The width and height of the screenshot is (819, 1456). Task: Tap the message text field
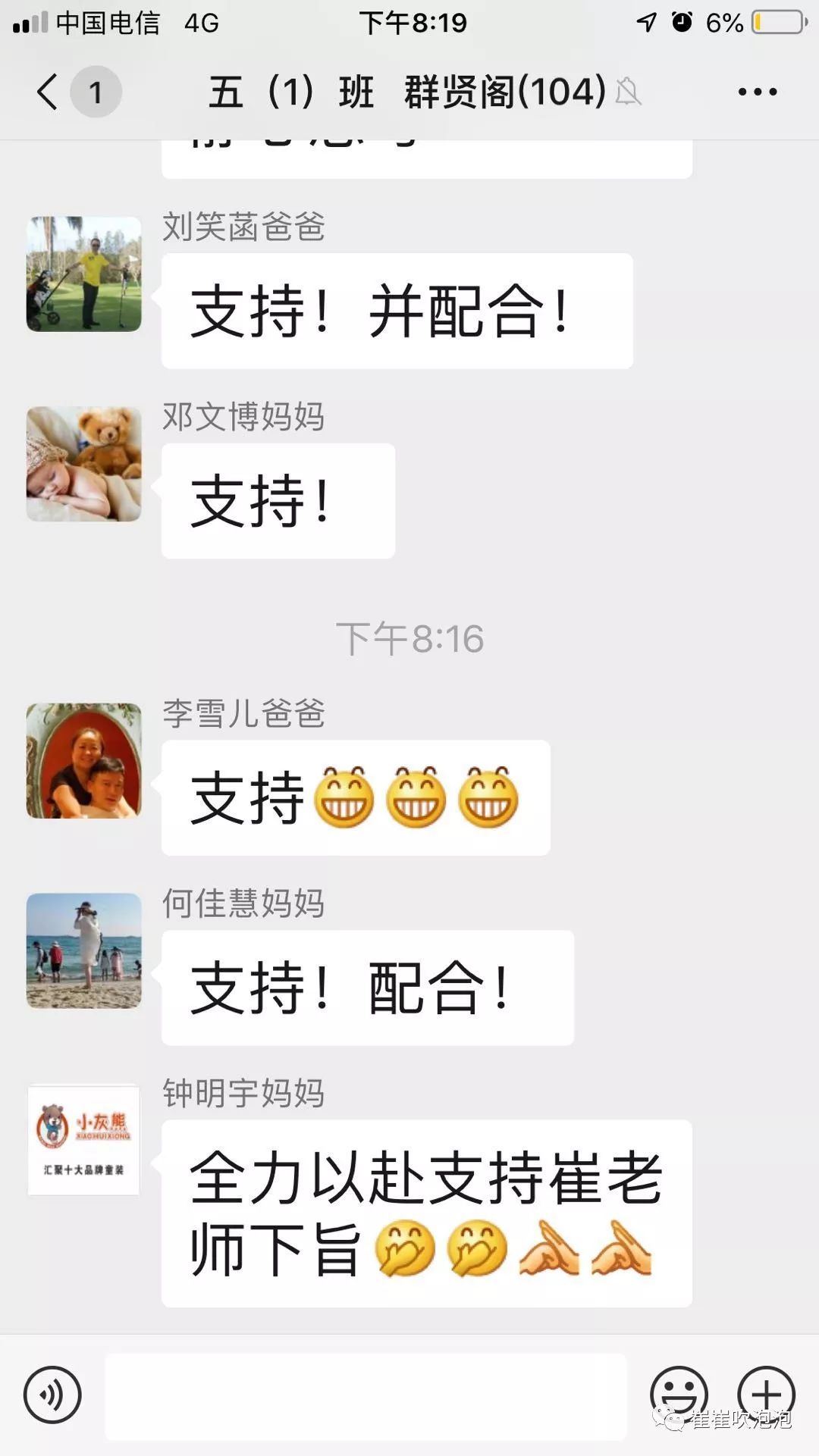point(366,1395)
